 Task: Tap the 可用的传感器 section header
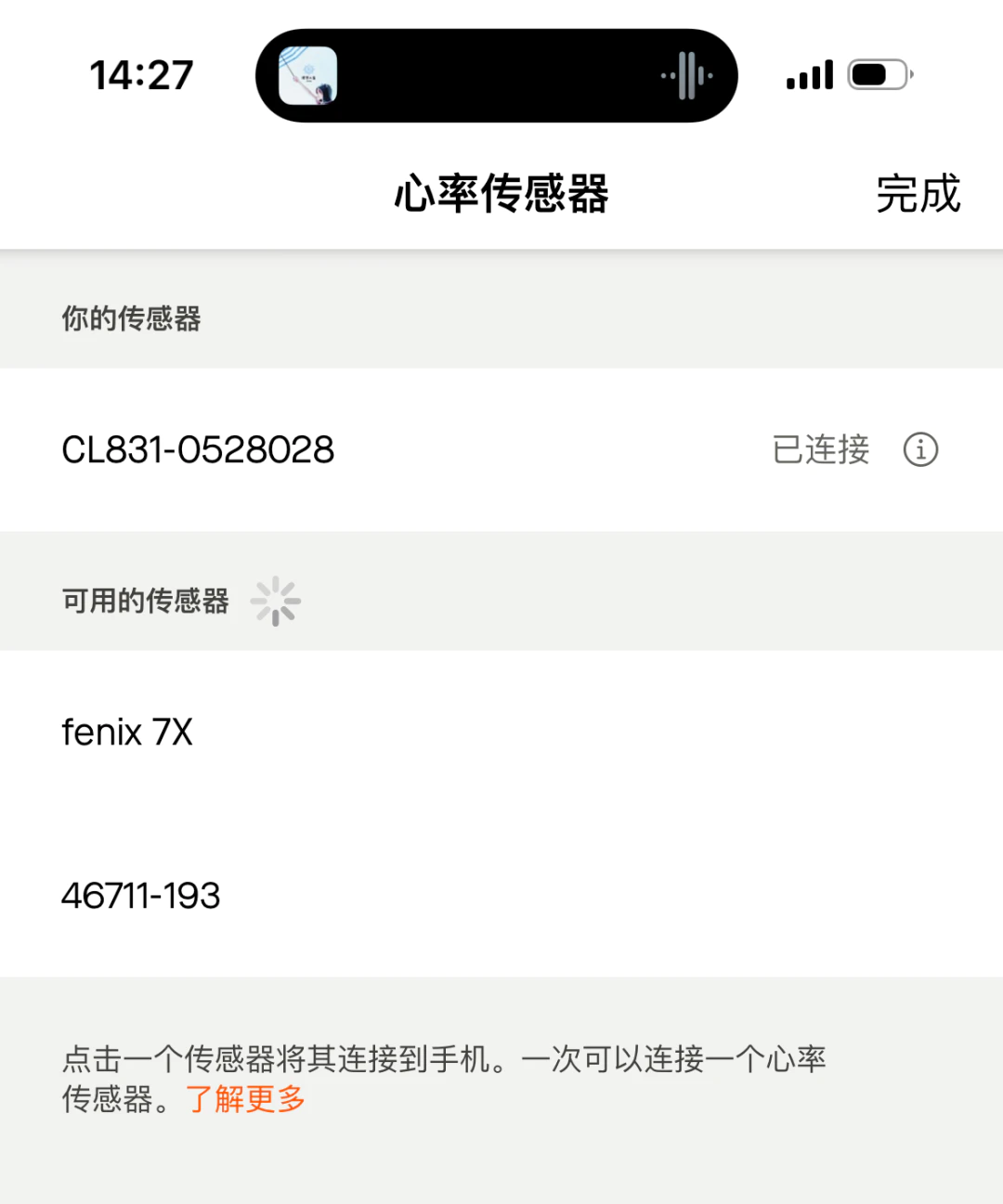(144, 602)
